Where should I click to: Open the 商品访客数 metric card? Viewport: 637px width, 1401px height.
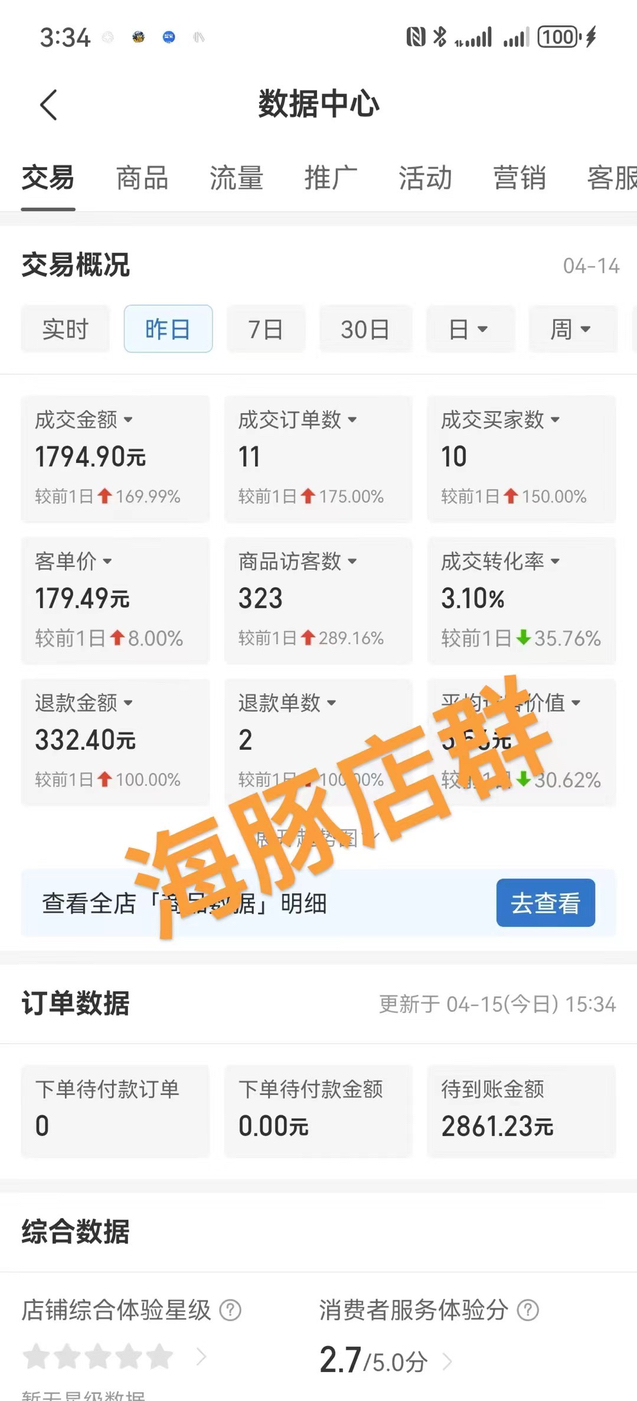(318, 600)
